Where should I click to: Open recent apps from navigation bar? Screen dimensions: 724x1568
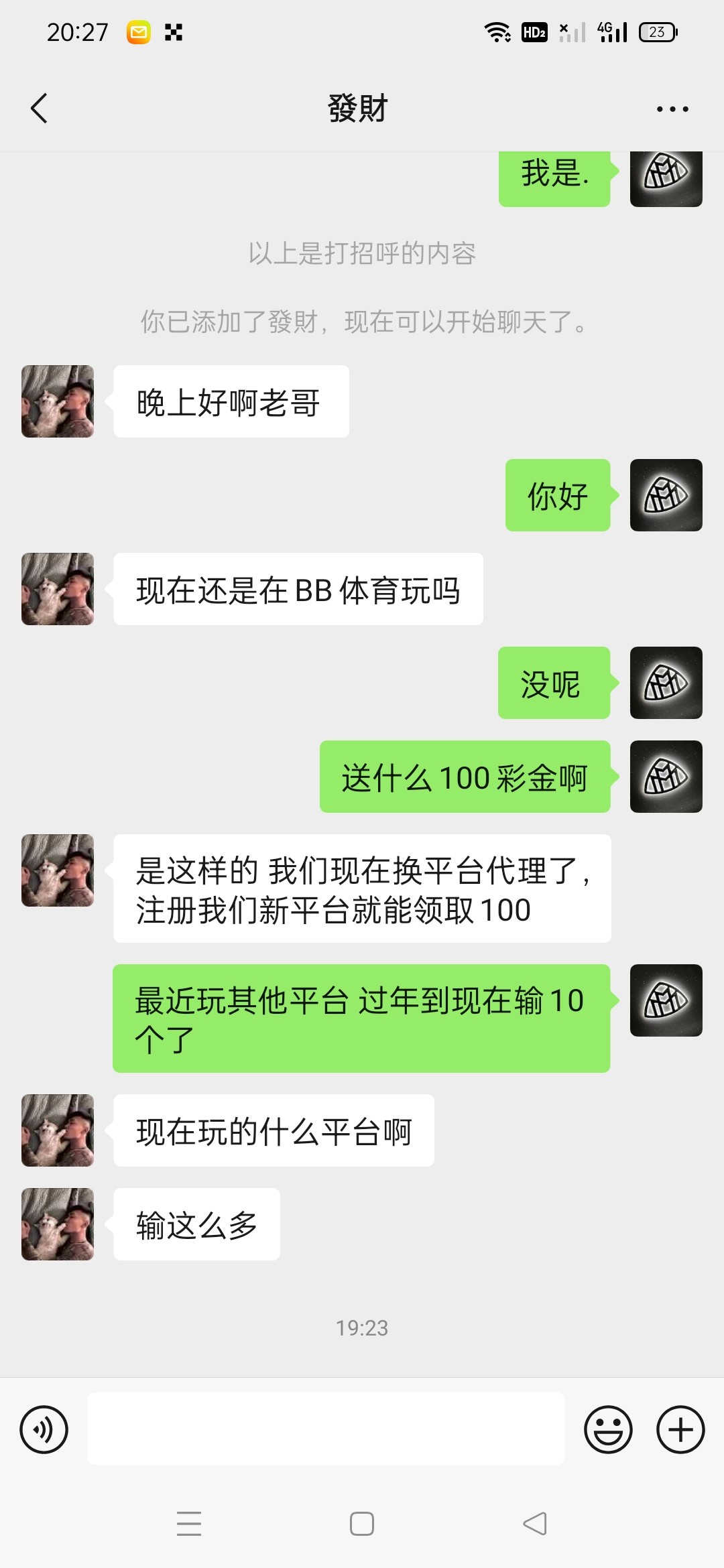[x=189, y=1523]
